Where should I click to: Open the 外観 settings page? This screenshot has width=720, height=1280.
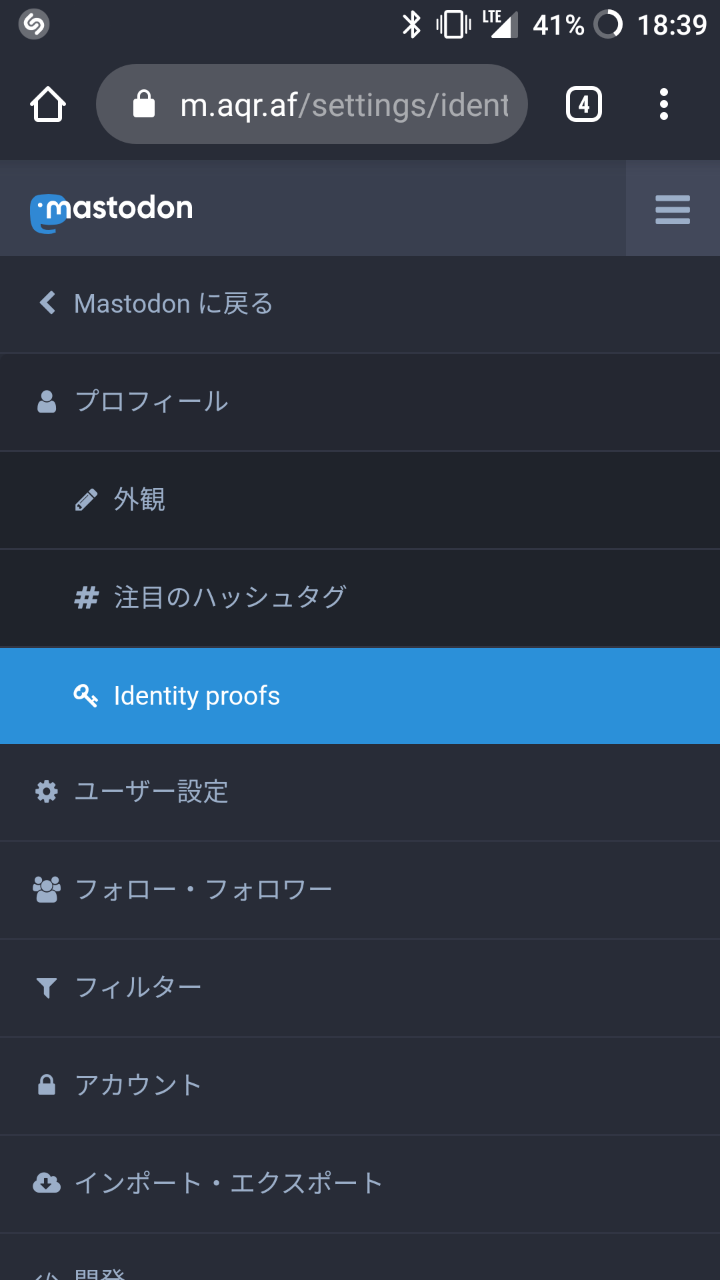tap(139, 500)
